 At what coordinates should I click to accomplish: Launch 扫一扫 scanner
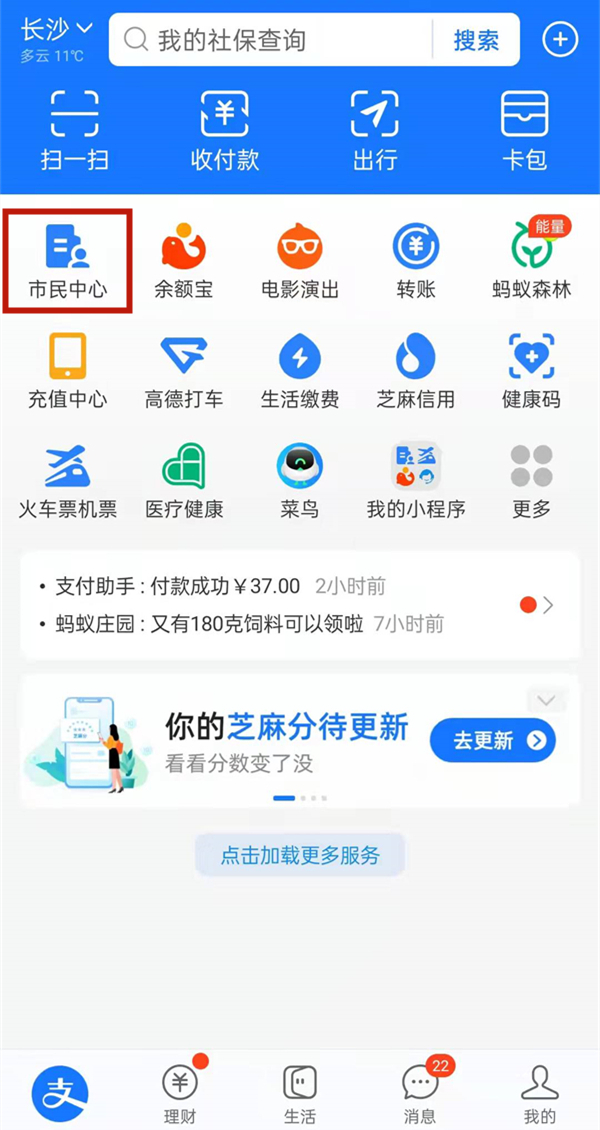point(75,130)
